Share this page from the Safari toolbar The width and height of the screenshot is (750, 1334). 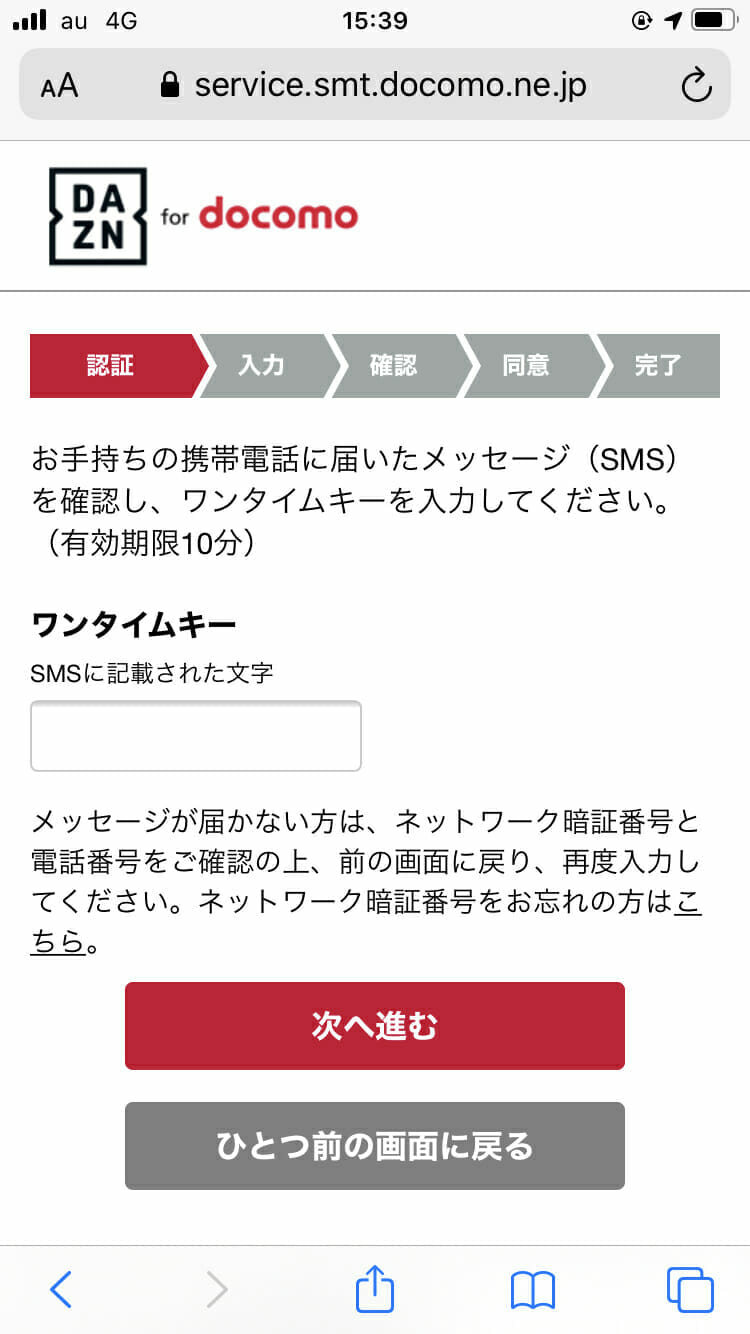[x=375, y=1288]
